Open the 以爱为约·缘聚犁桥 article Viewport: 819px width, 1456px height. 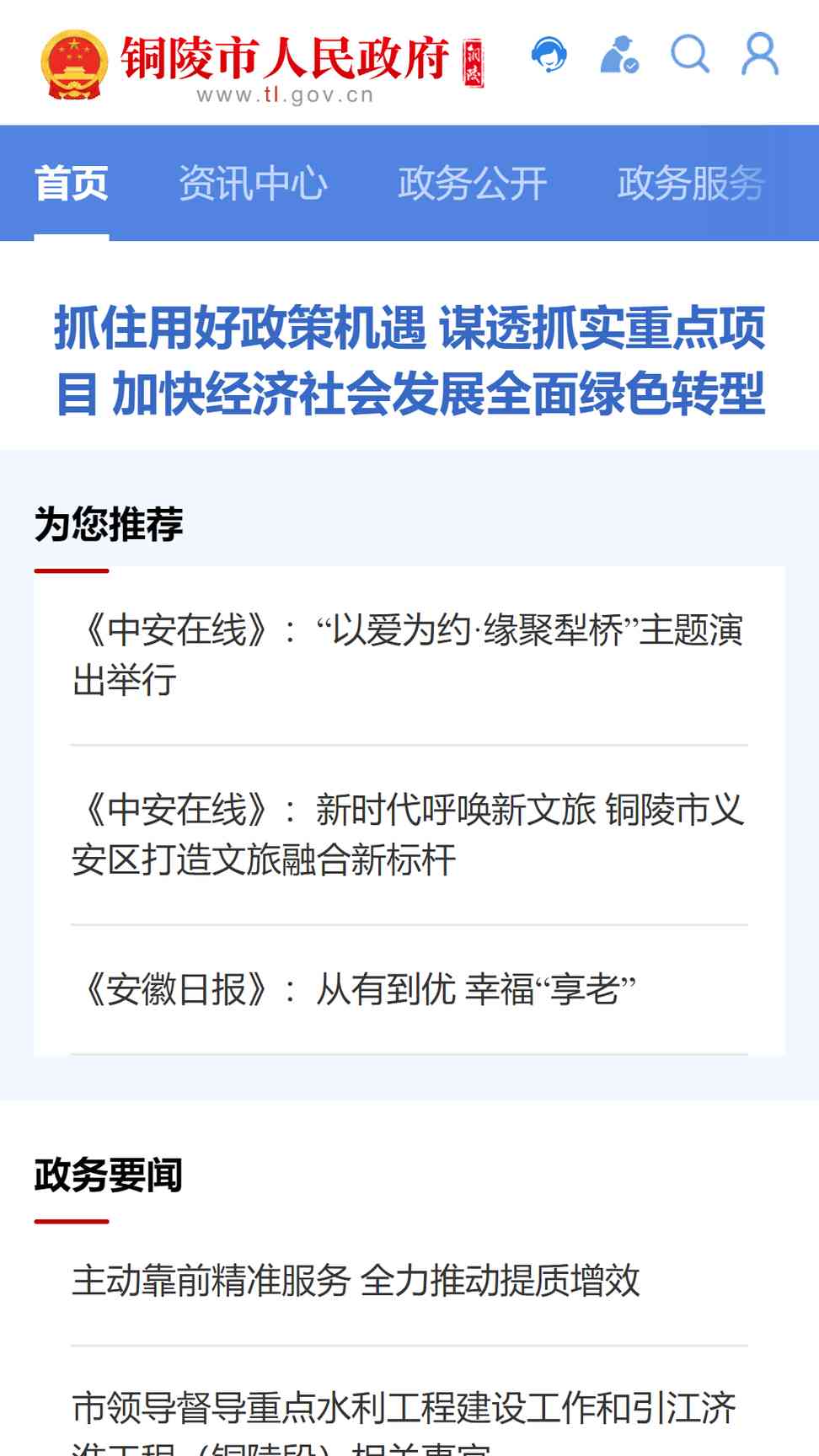[409, 655]
